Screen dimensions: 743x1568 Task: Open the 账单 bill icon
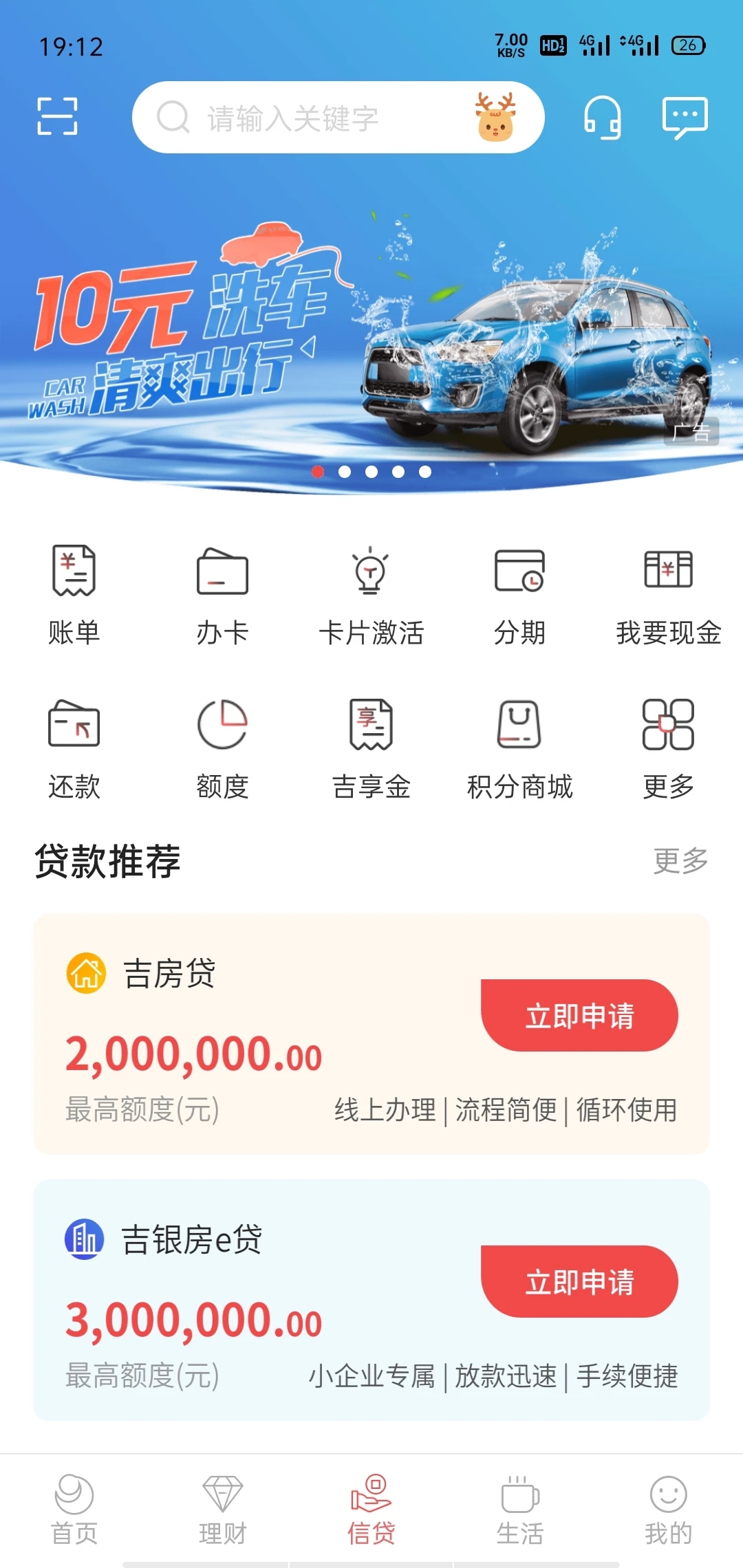coord(74,591)
